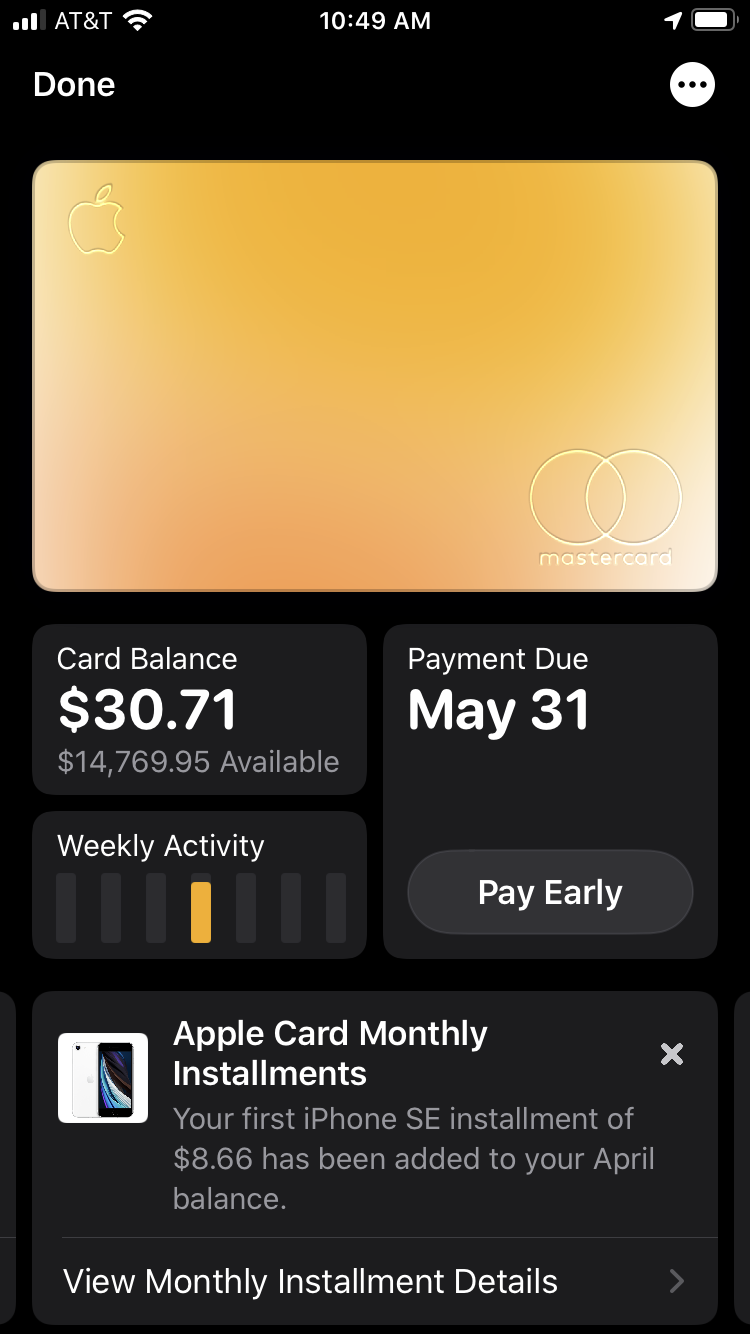Tap Done to close the card view
Viewport: 750px width, 1334px height.
click(x=74, y=85)
